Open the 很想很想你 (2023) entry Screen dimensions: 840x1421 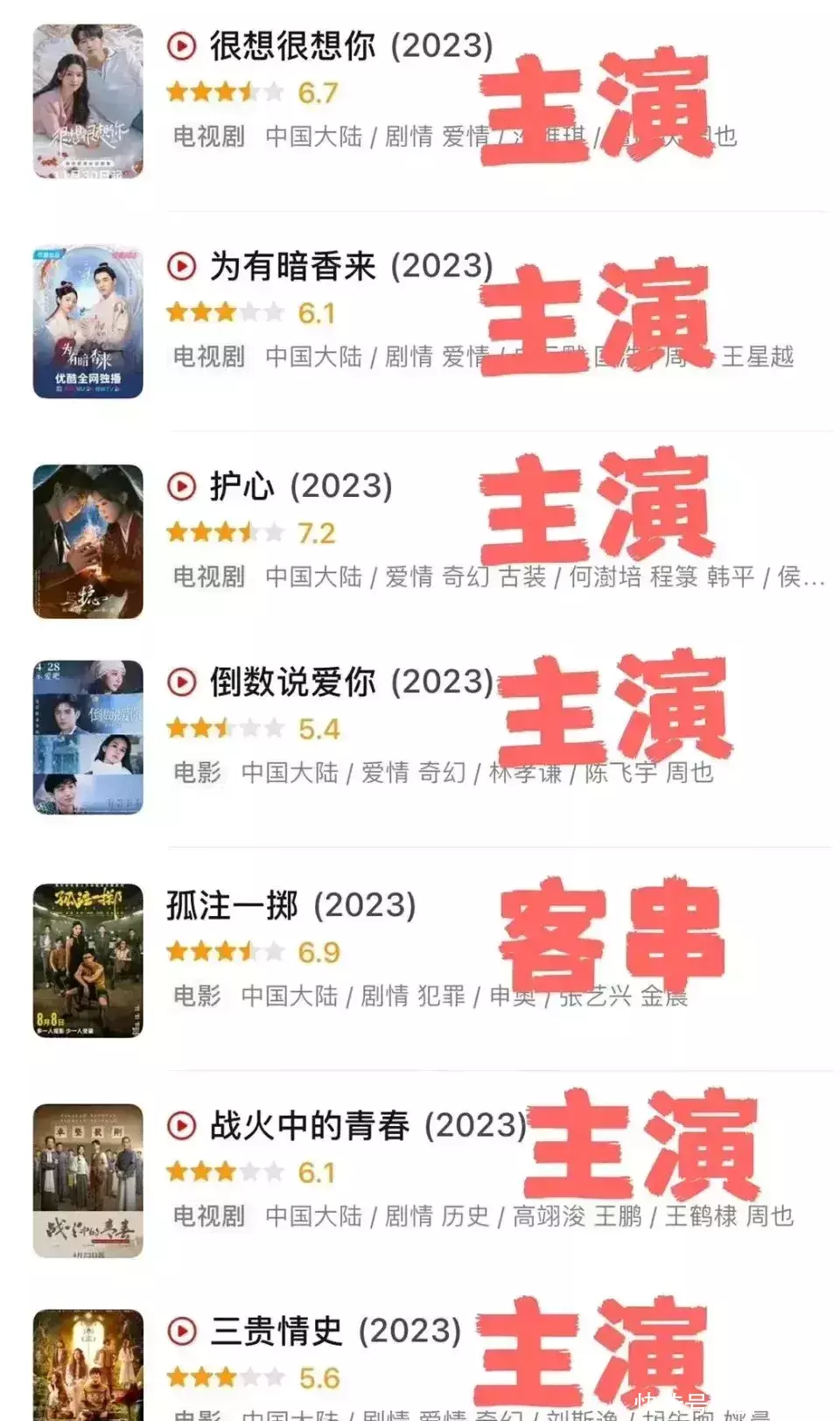(350, 46)
